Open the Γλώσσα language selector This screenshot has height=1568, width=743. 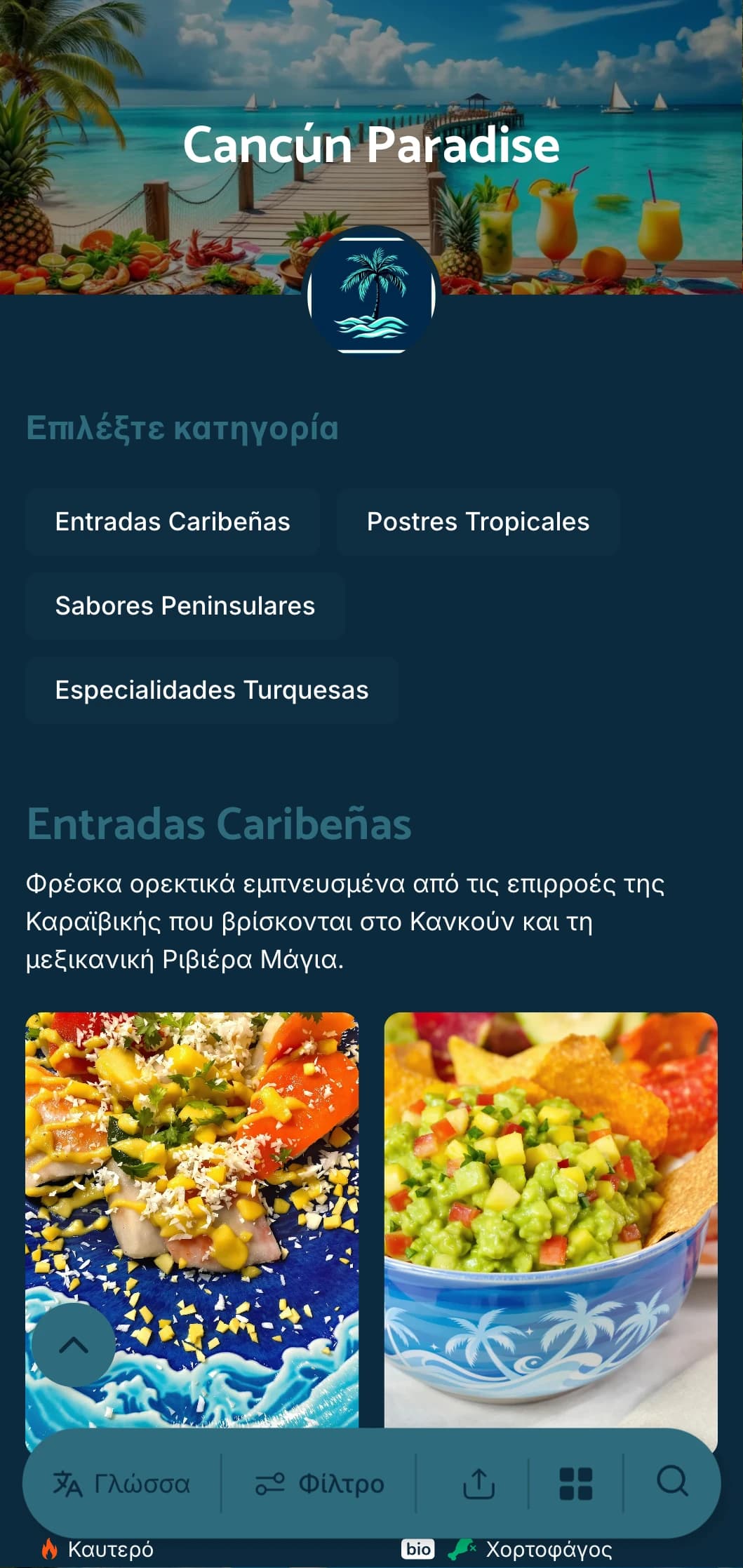(x=122, y=1484)
